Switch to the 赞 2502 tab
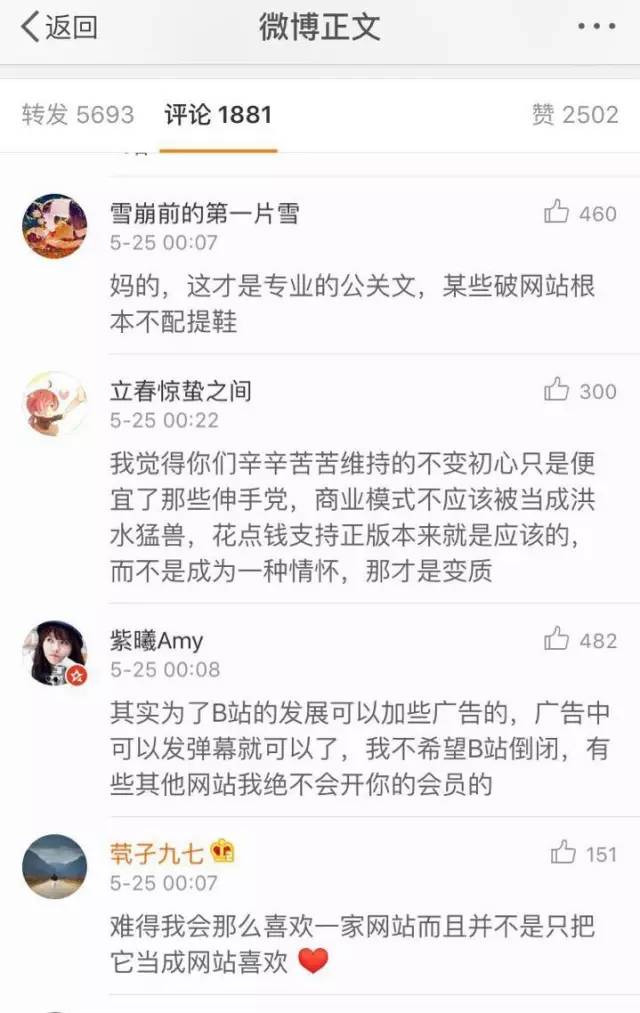The width and height of the screenshot is (640, 1013). click(574, 115)
